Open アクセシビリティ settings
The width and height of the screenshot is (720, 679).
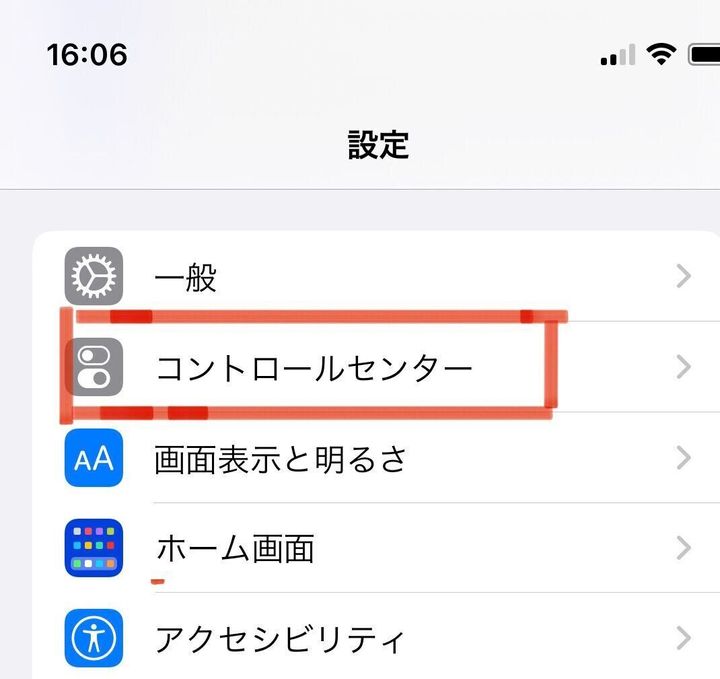(x=380, y=637)
